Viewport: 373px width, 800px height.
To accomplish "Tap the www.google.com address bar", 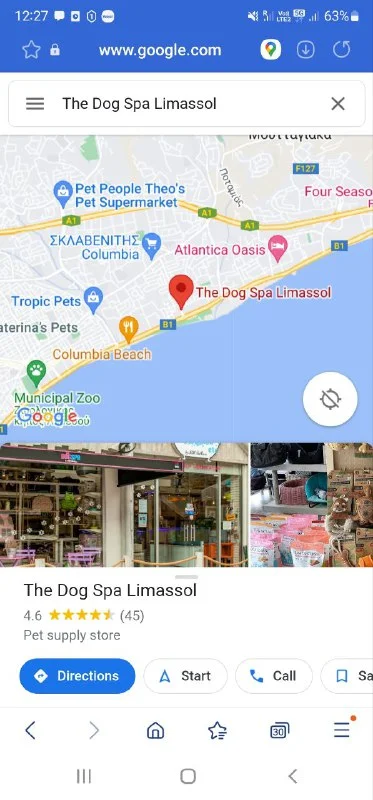I will (160, 50).
